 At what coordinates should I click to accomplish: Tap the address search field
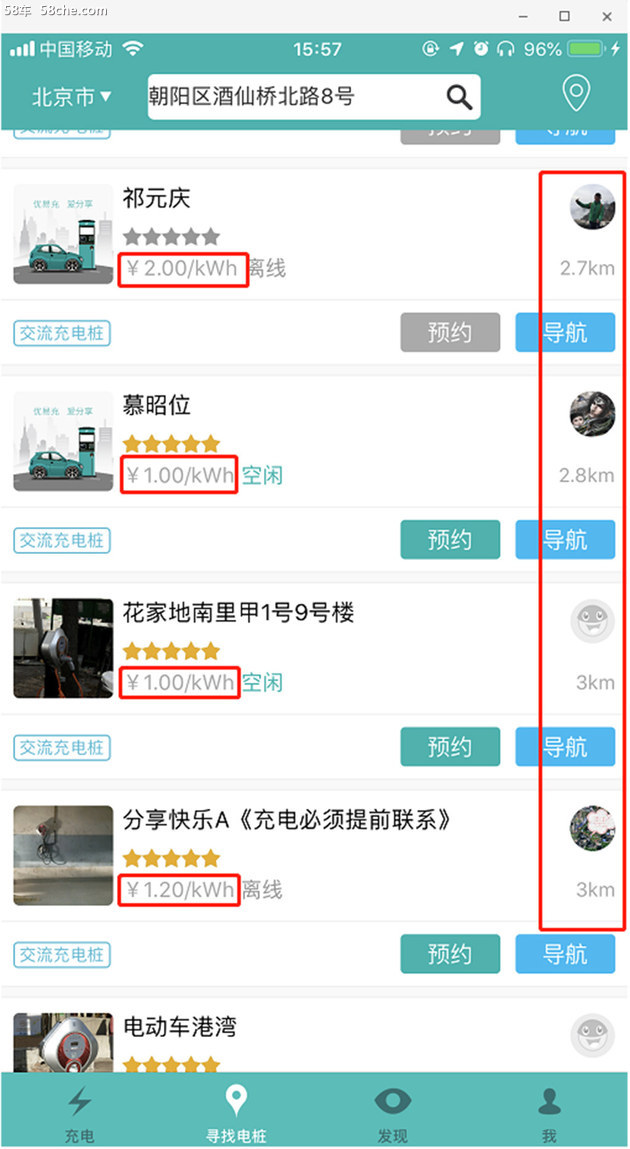(290, 97)
